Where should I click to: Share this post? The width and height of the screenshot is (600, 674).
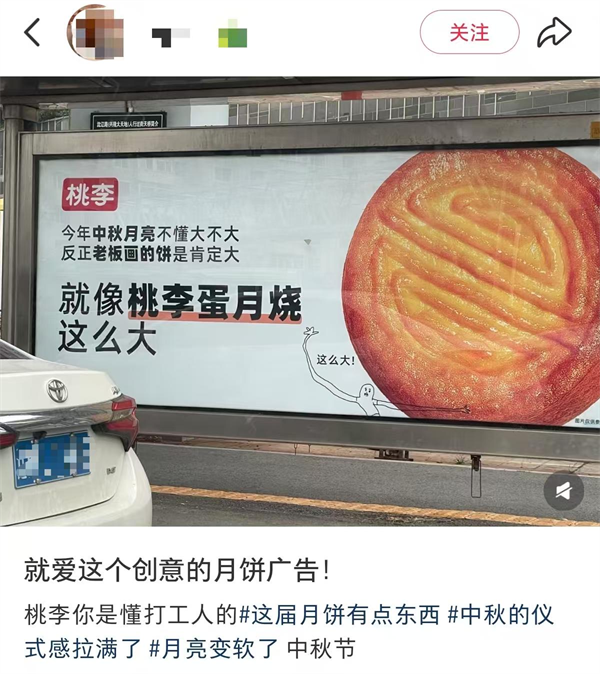click(x=553, y=33)
